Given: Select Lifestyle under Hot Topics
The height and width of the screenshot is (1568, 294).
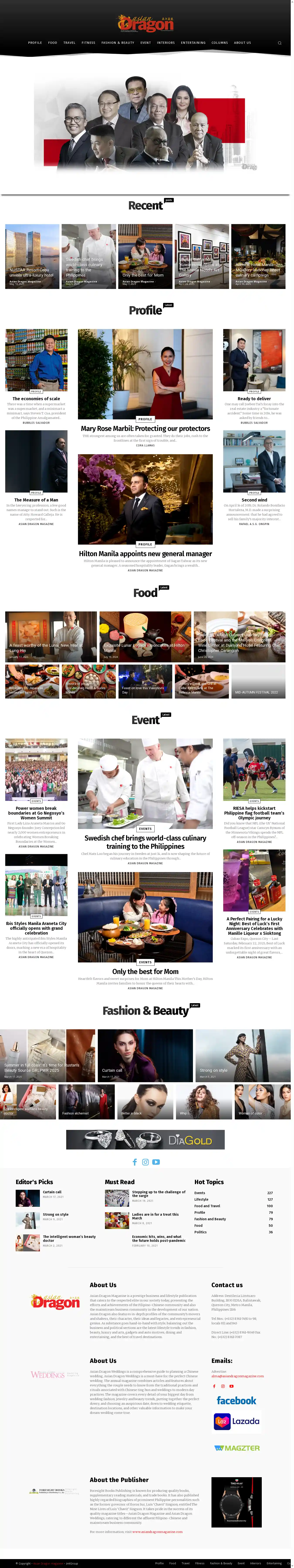Looking at the screenshot, I should click(x=201, y=1199).
